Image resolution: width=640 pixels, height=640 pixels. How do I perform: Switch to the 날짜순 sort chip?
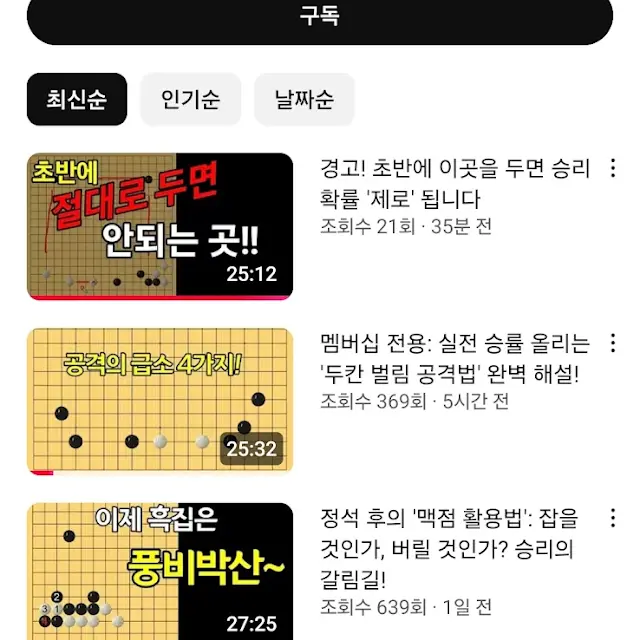(x=304, y=100)
